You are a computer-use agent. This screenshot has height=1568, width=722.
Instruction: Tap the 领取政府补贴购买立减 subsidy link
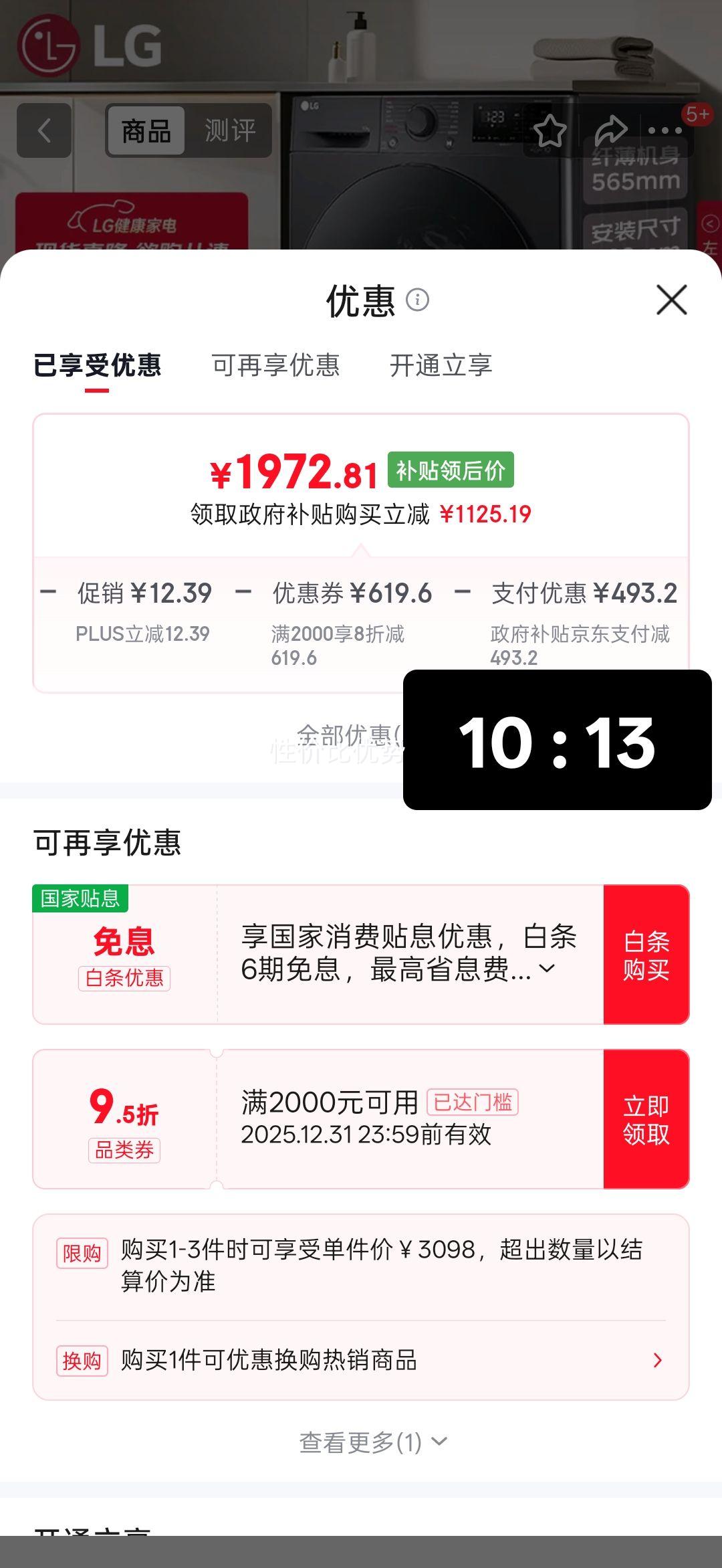361,515
